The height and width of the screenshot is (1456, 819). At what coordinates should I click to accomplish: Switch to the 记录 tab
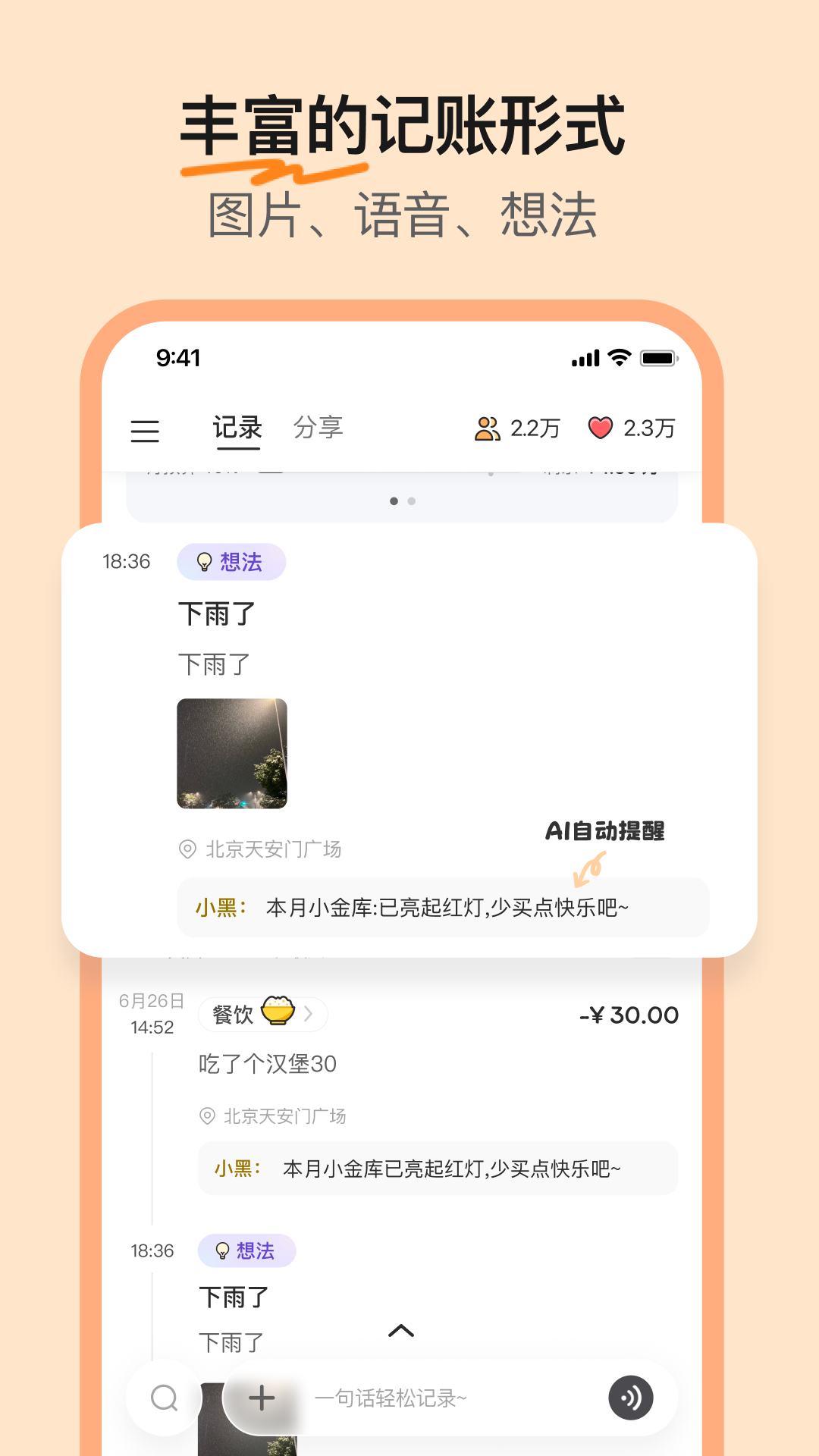pyautogui.click(x=237, y=427)
